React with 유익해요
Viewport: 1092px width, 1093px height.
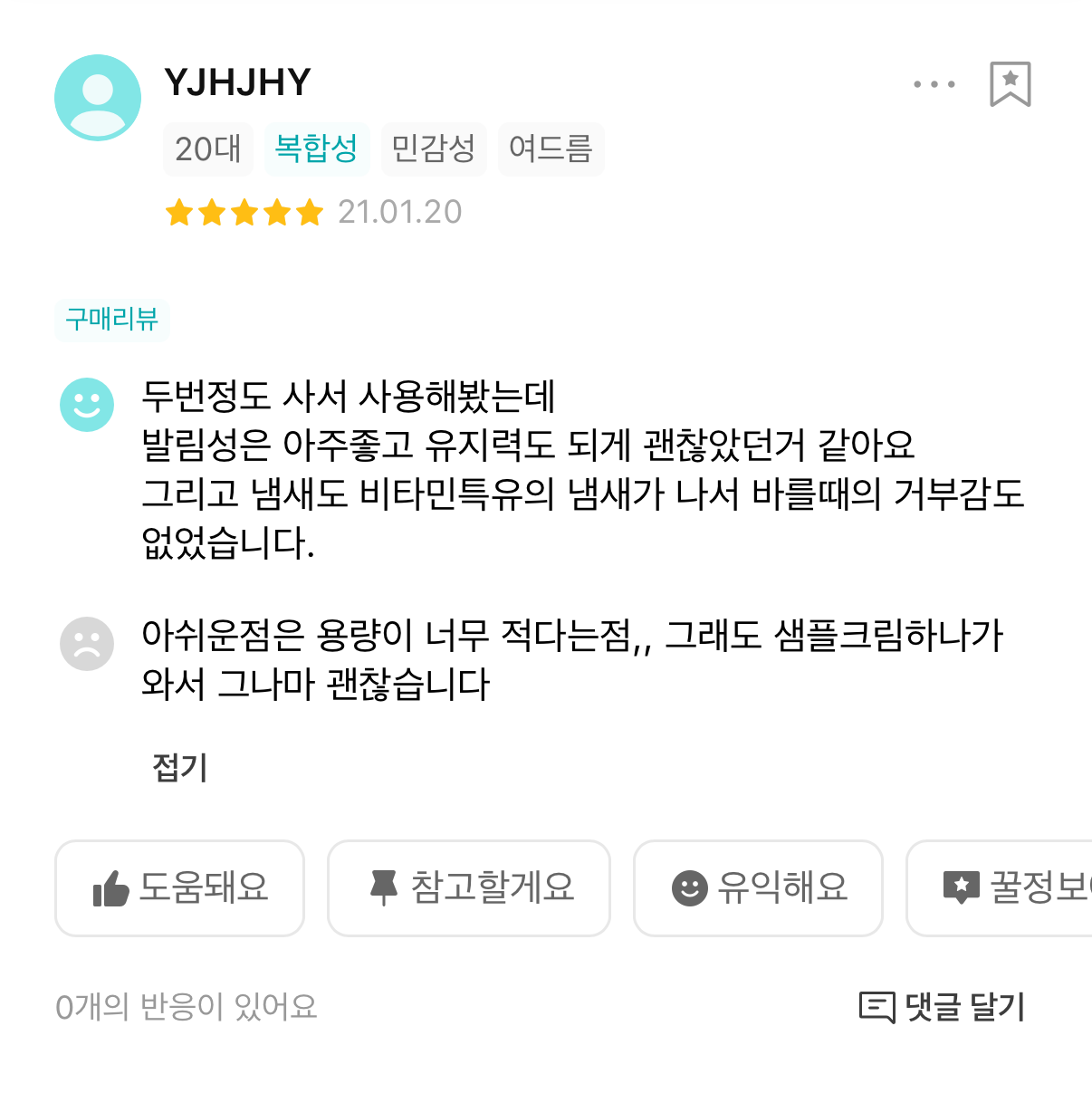point(757,887)
